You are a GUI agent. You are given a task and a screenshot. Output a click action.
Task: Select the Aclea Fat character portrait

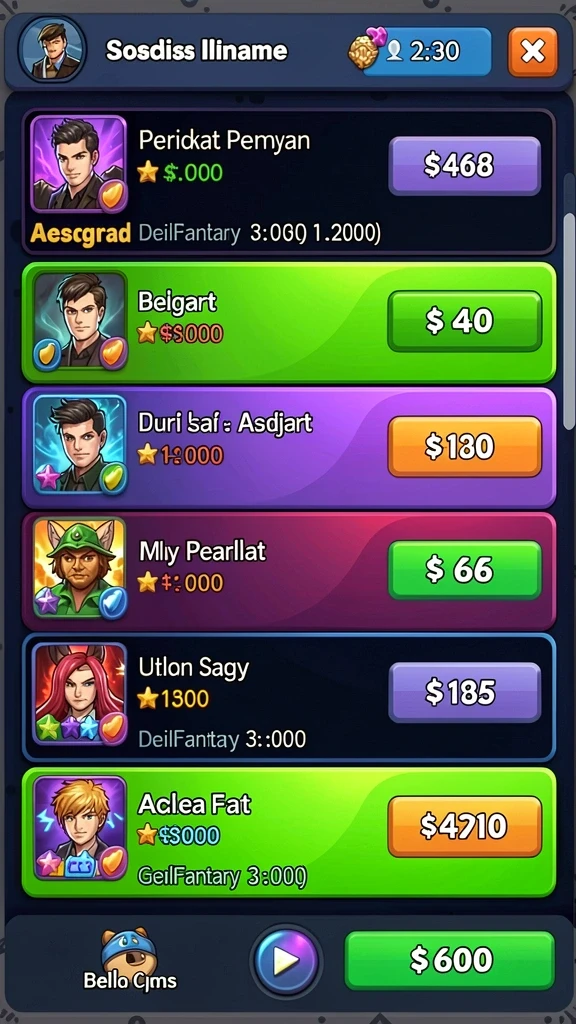pyautogui.click(x=80, y=827)
